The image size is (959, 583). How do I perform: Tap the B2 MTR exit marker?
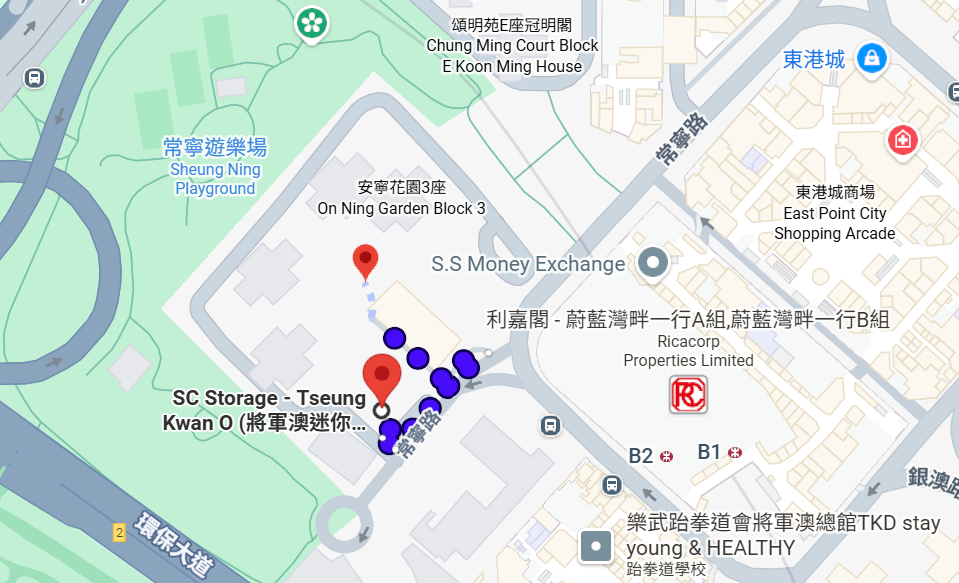(x=667, y=456)
